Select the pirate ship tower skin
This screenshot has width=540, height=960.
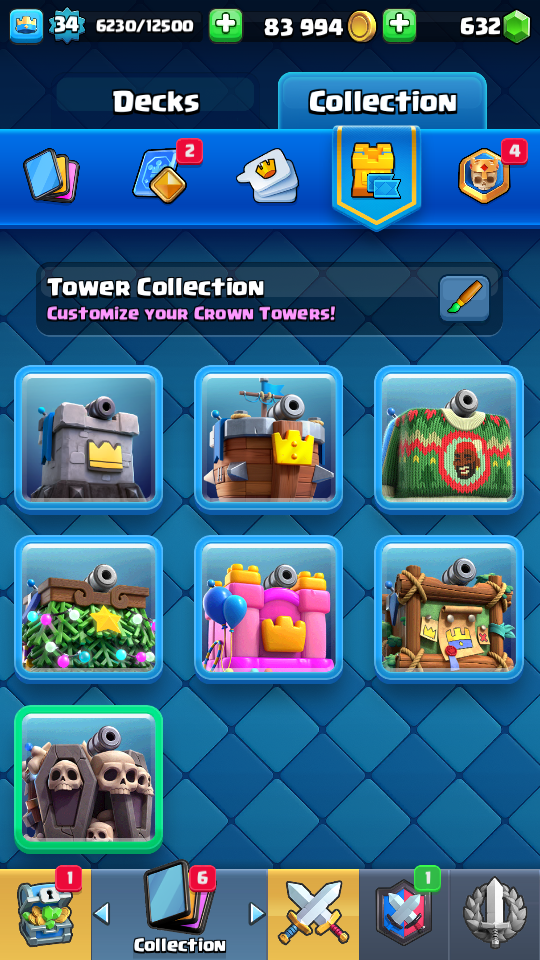tap(268, 438)
